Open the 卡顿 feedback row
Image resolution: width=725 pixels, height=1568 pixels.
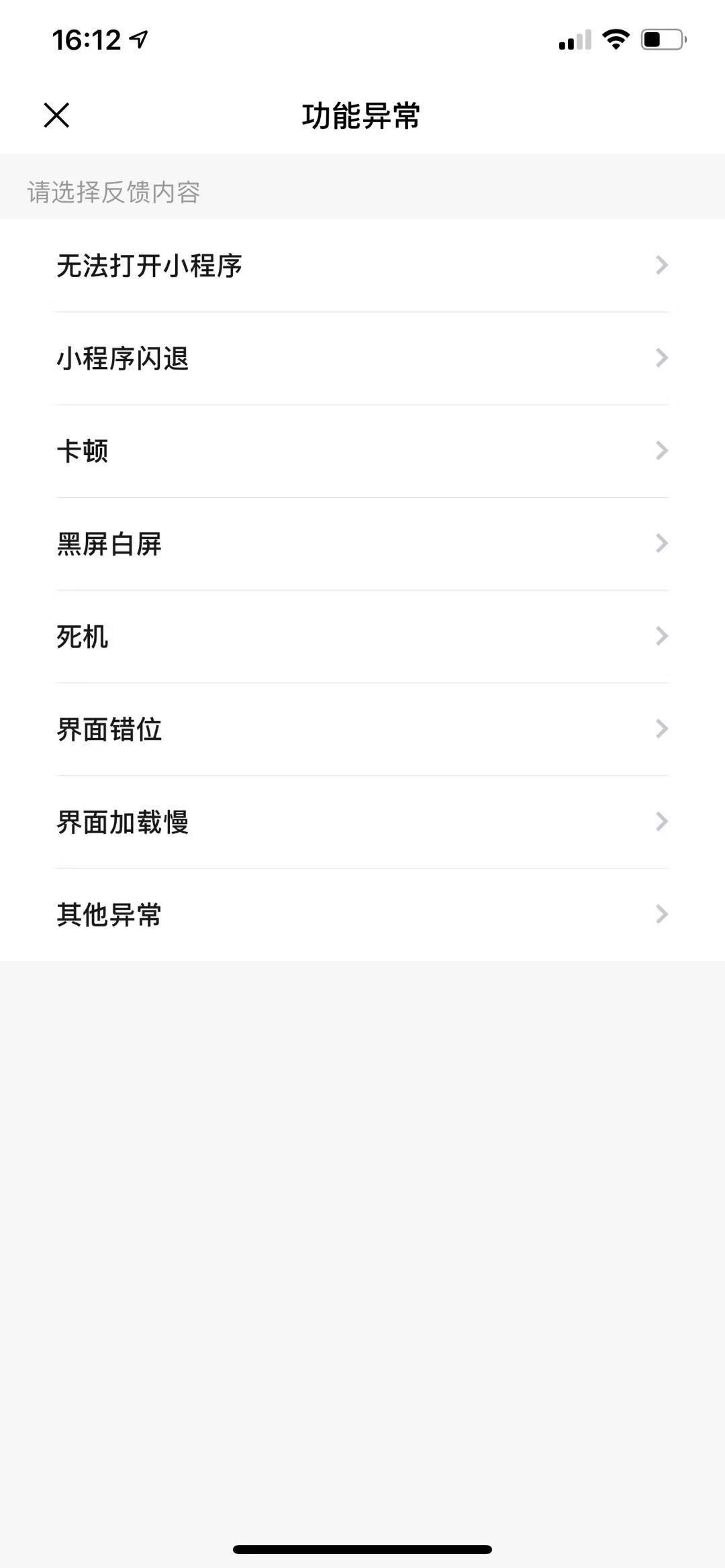[x=362, y=451]
